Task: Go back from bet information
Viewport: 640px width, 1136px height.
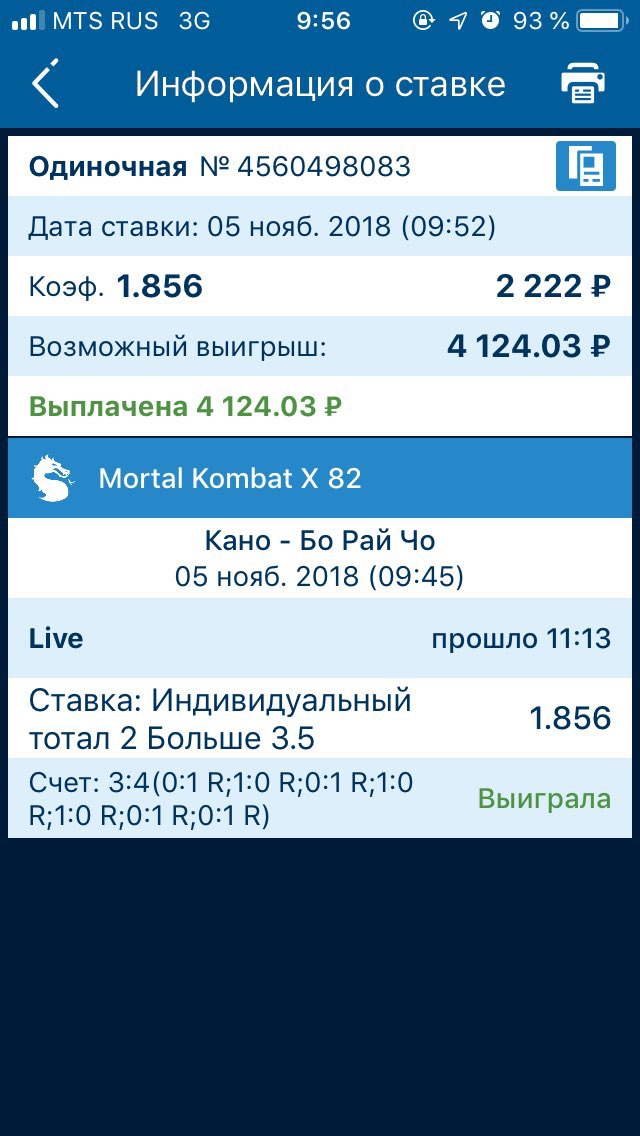Action: [x=45, y=83]
